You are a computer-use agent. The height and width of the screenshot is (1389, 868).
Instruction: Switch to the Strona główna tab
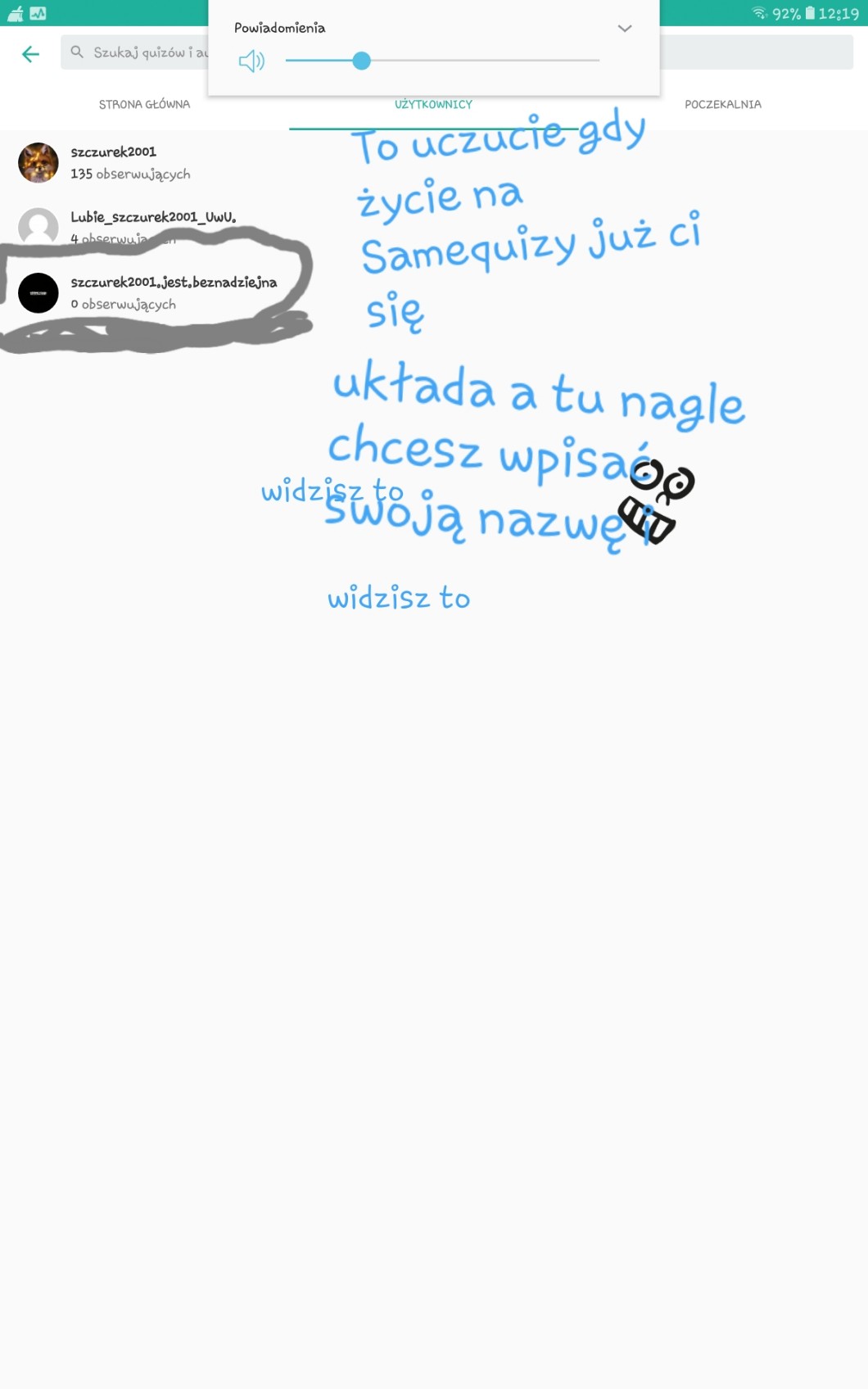click(x=144, y=105)
